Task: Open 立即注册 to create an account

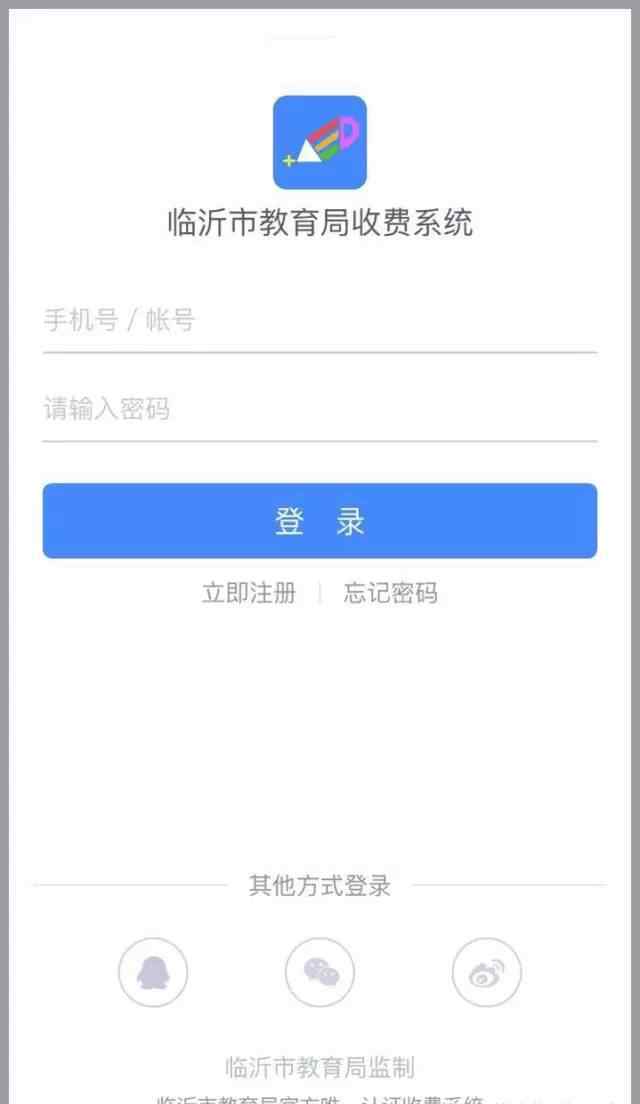Action: [x=249, y=593]
